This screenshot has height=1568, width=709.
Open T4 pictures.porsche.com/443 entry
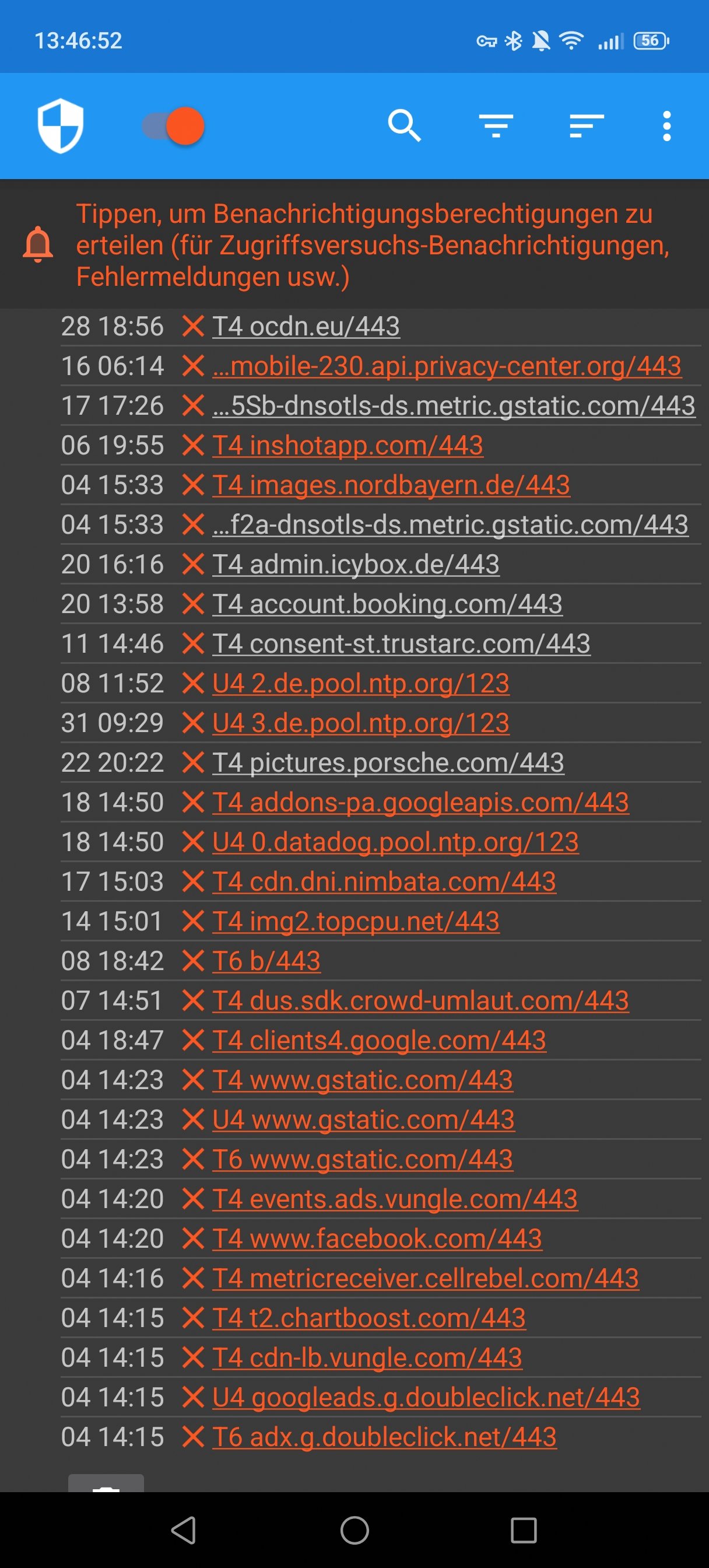388,762
